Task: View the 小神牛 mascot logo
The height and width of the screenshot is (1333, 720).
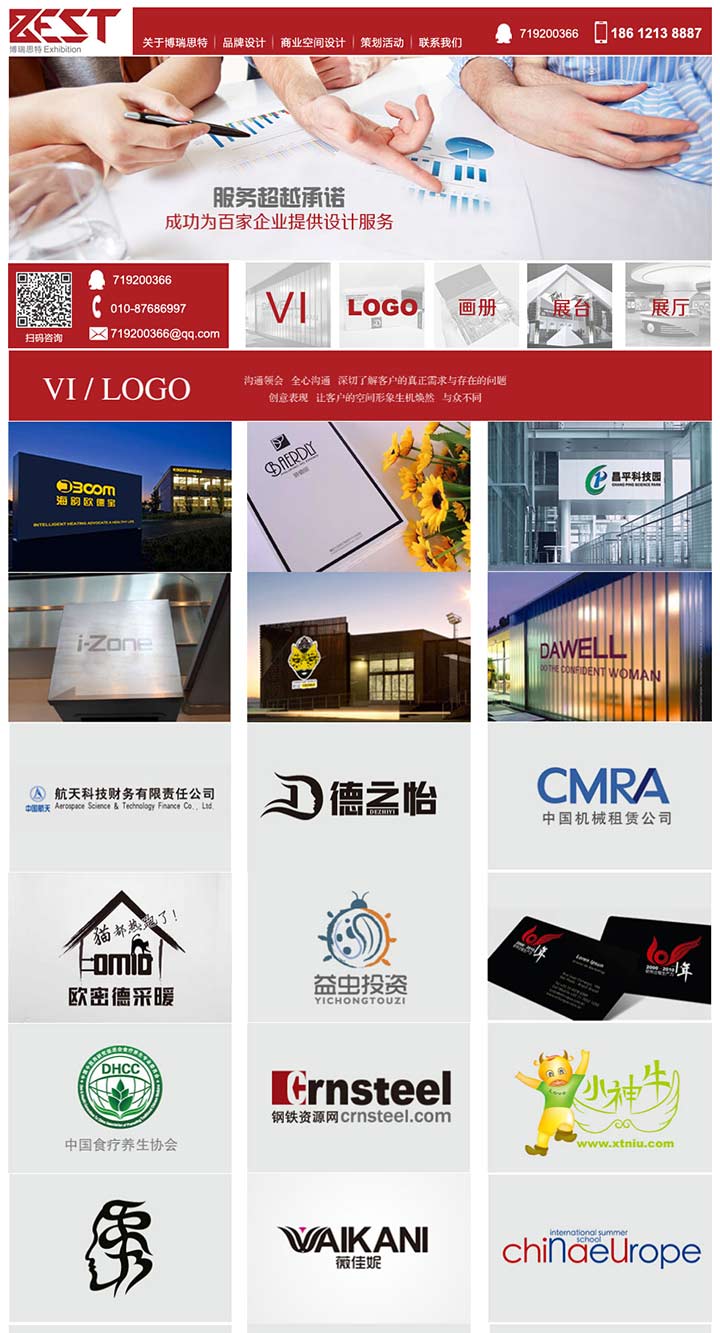Action: click(x=599, y=1097)
